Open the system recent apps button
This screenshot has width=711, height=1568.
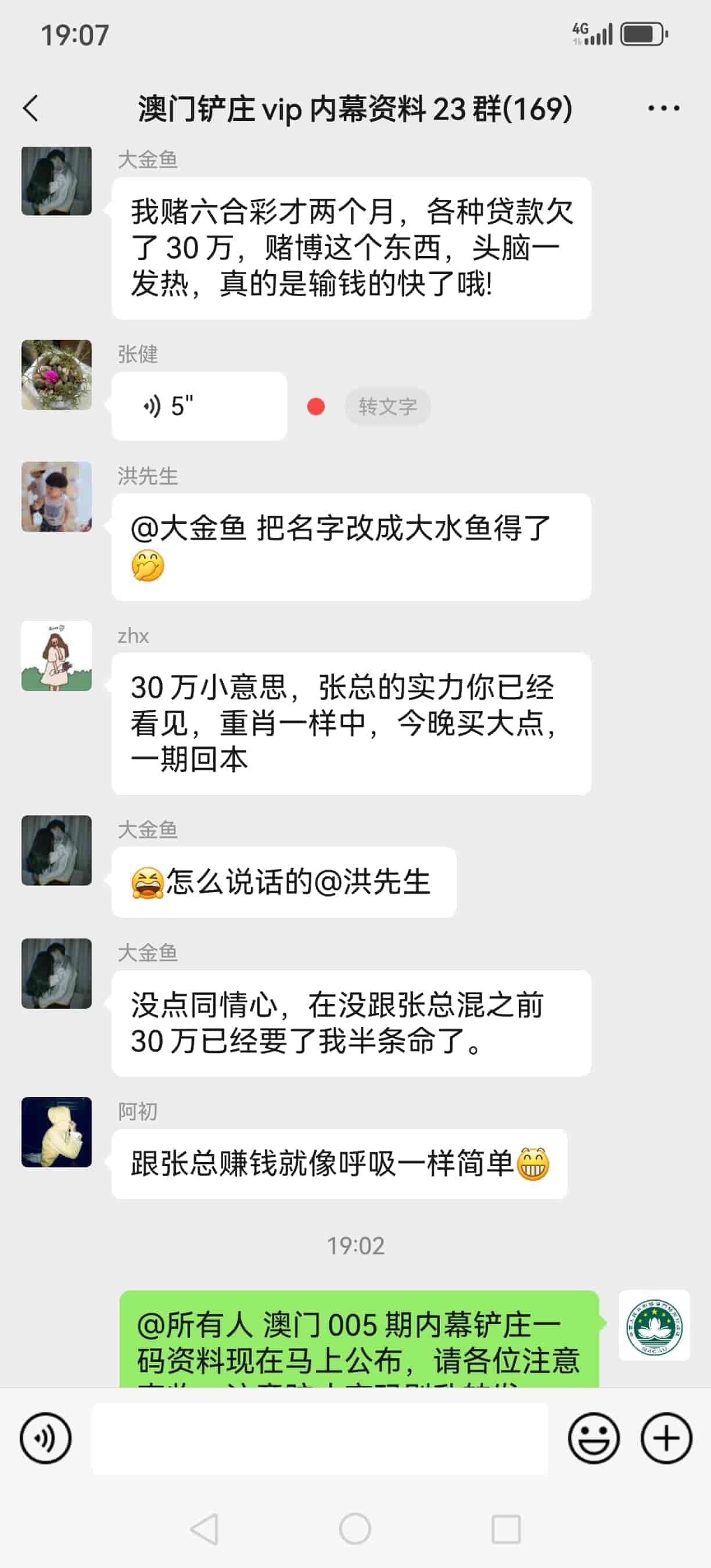505,1529
